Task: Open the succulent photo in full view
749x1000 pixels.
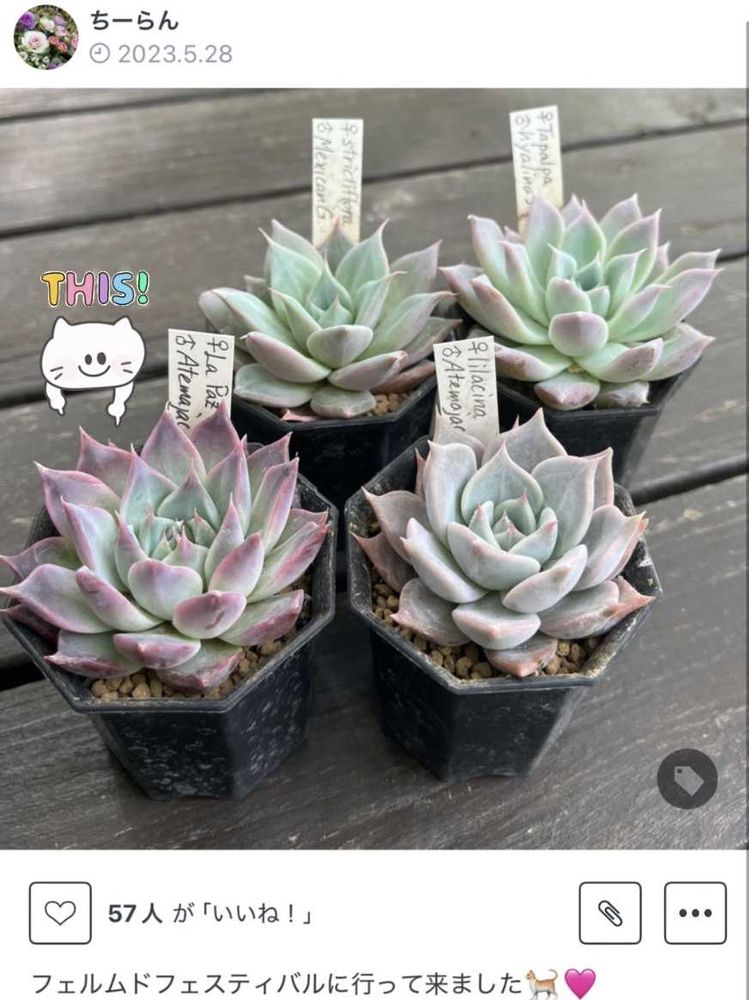Action: click(x=374, y=470)
